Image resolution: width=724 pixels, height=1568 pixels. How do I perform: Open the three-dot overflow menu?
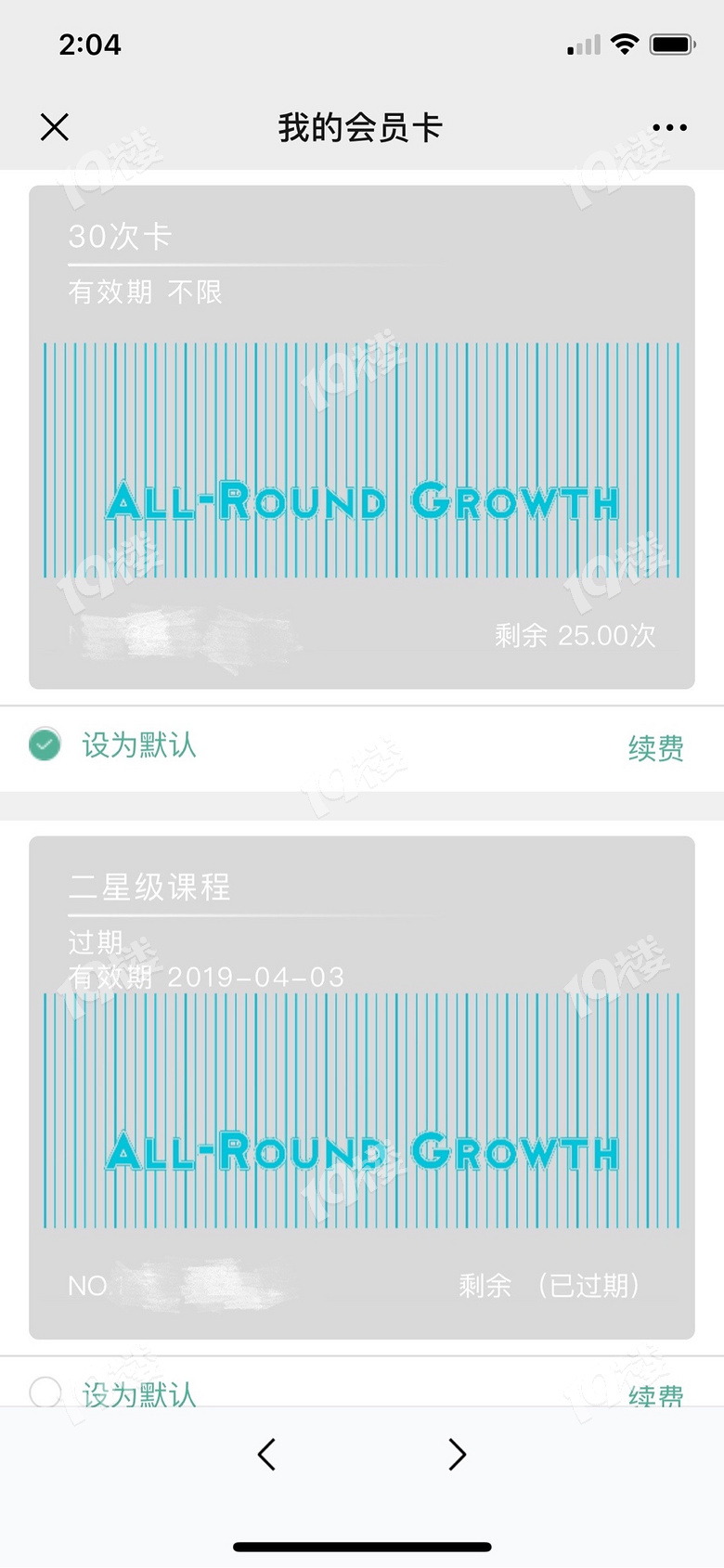[x=669, y=128]
